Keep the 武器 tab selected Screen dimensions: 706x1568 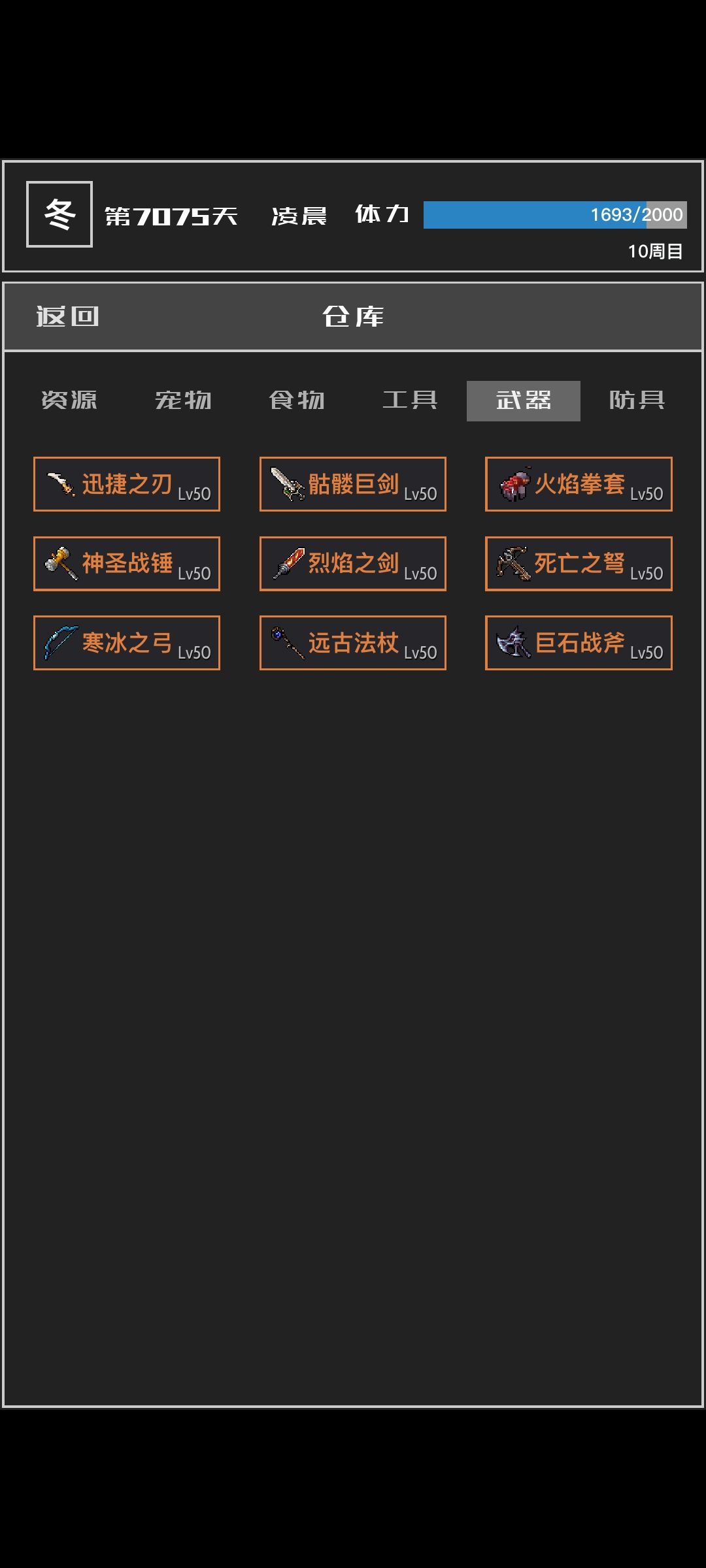click(x=523, y=400)
